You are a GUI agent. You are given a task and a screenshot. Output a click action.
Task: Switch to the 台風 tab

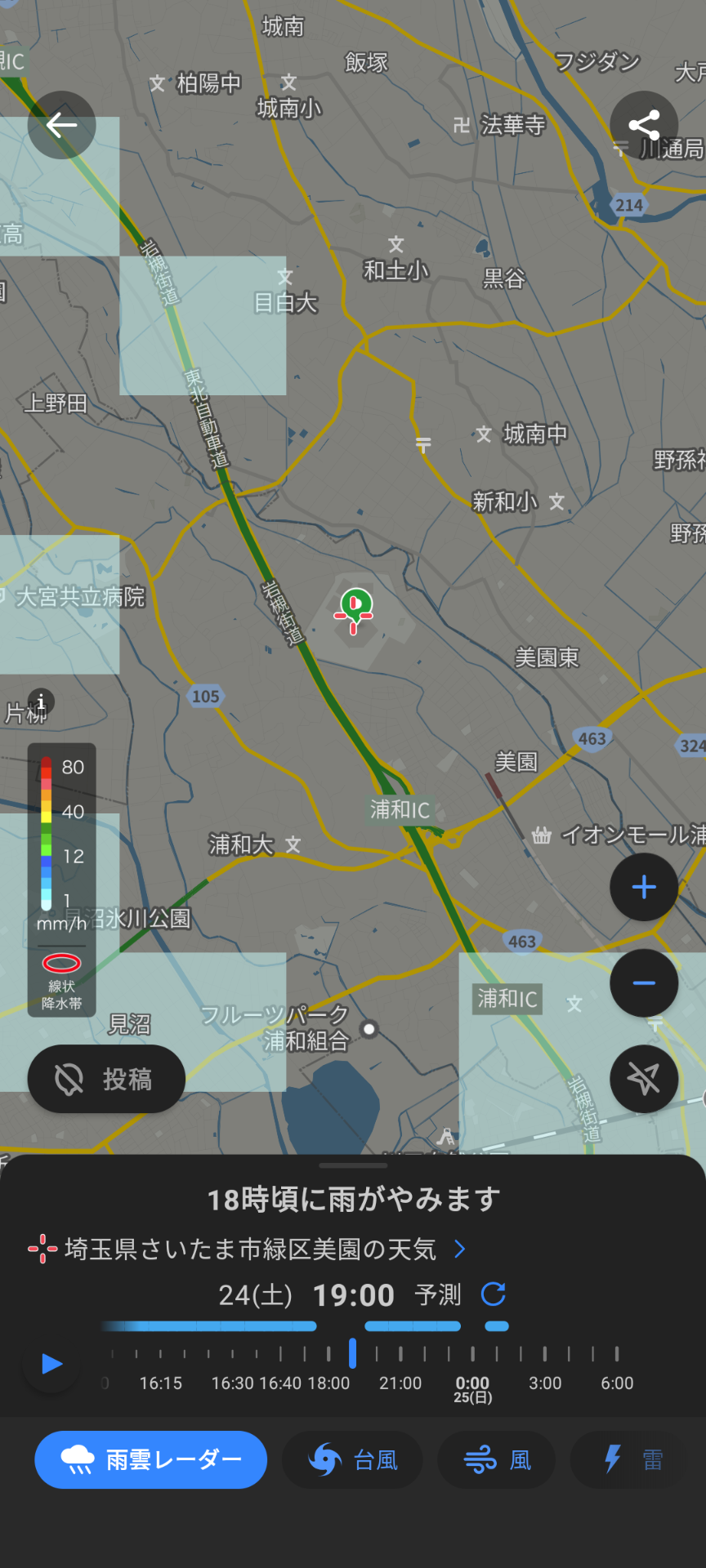[x=352, y=1459]
